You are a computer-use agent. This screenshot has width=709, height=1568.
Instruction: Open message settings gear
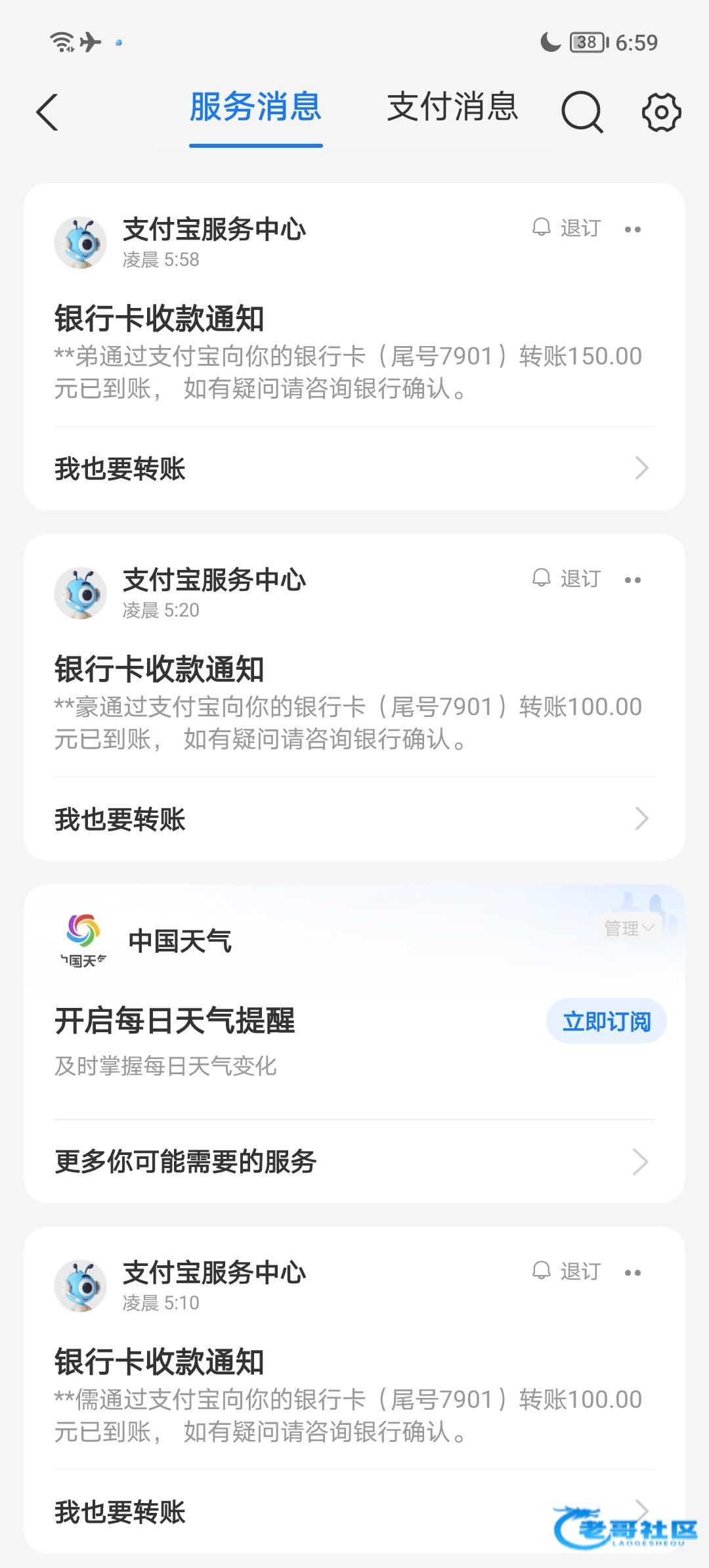tap(660, 112)
